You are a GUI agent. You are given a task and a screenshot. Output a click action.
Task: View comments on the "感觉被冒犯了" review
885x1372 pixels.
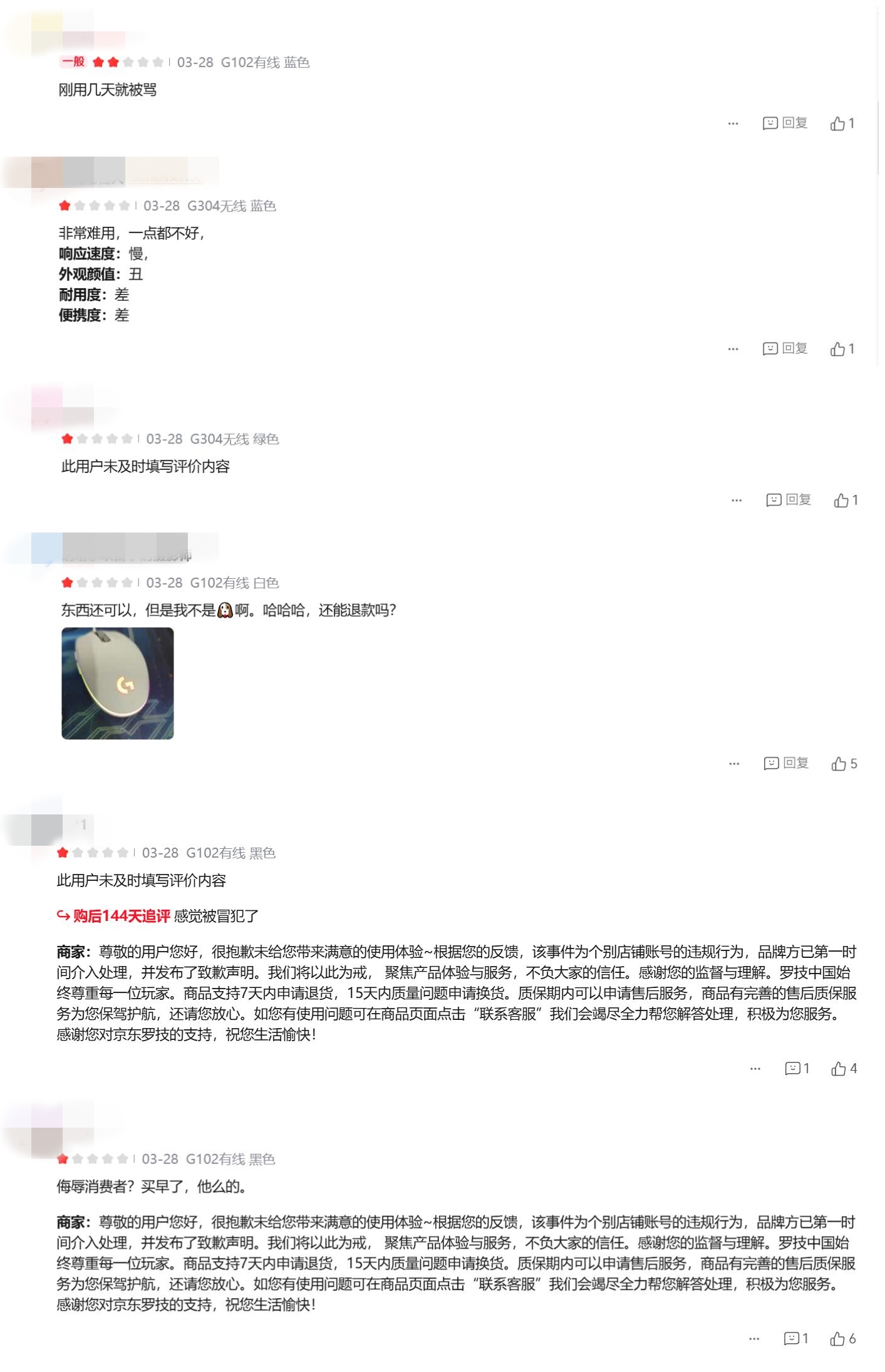[x=797, y=1068]
